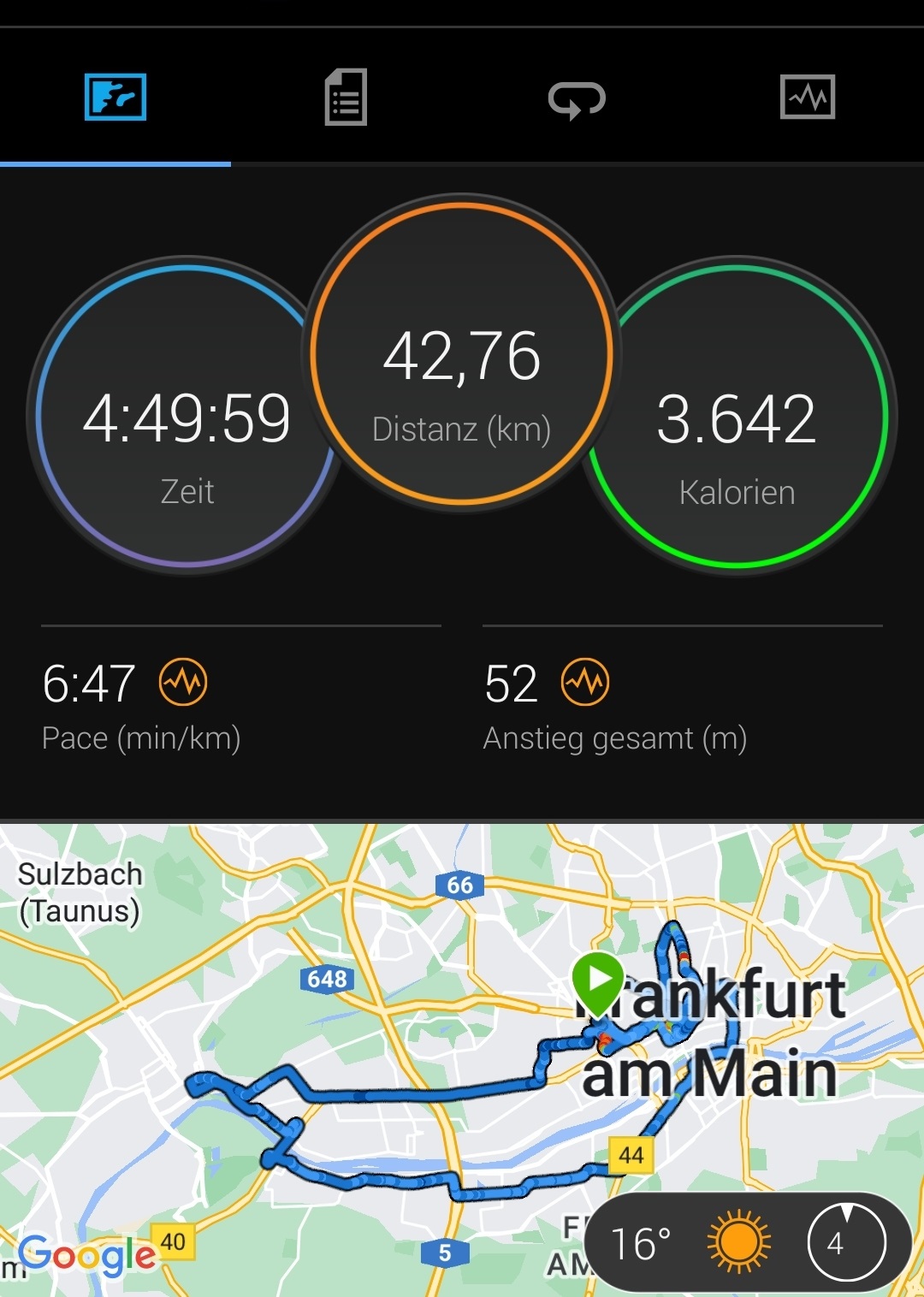Switch to the stats list tab

click(x=346, y=98)
